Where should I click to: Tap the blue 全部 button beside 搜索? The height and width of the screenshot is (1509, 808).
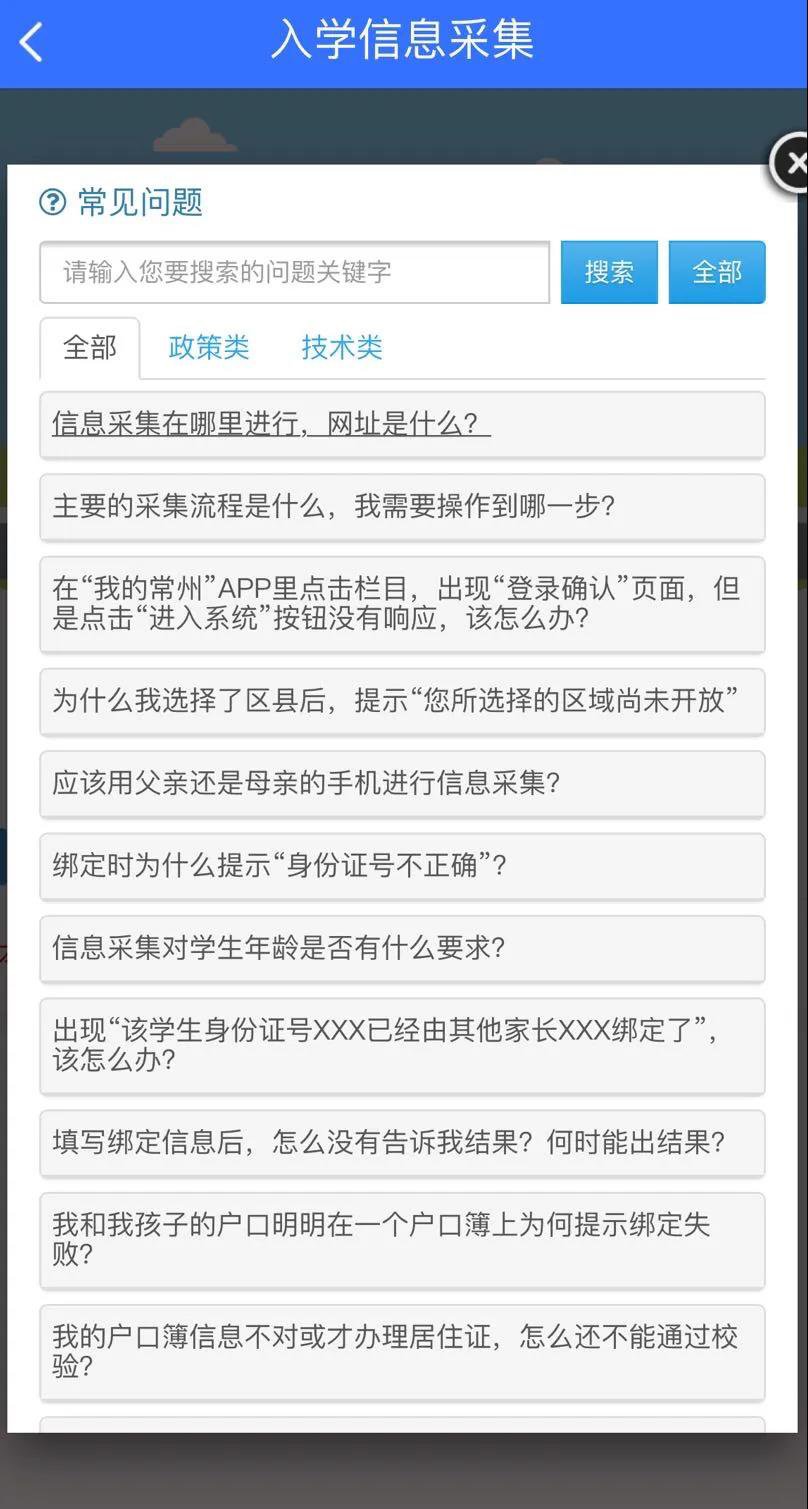tap(717, 272)
